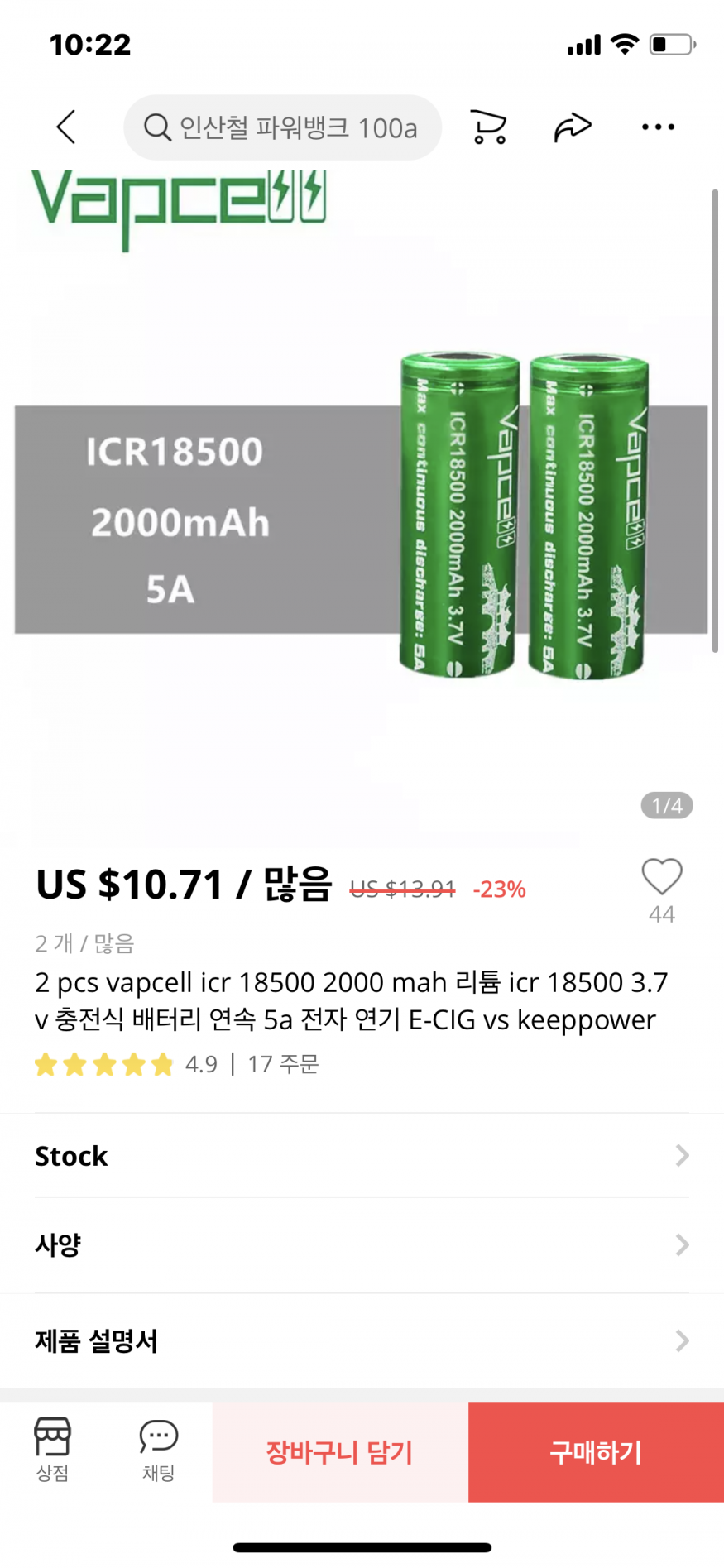Add this item to wishlist heart

point(662,877)
